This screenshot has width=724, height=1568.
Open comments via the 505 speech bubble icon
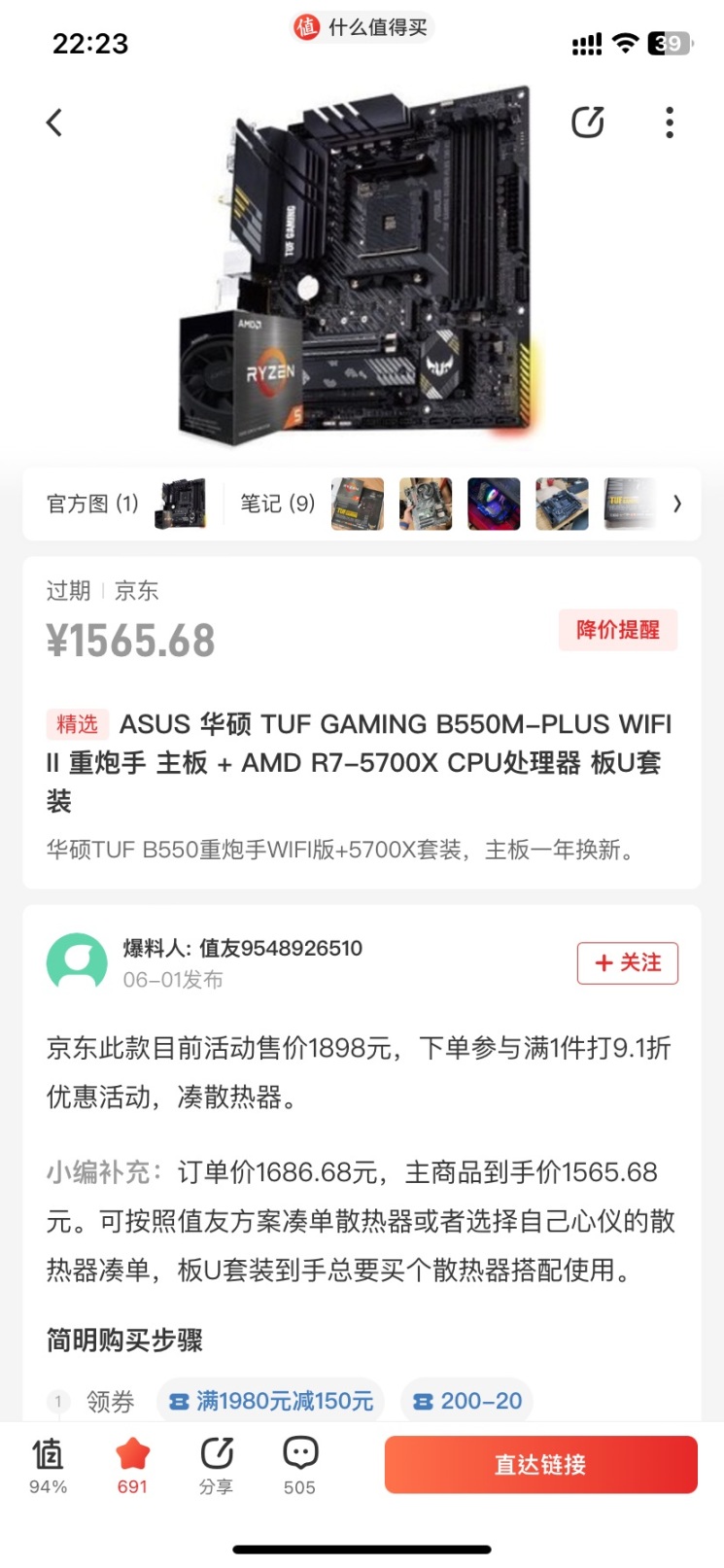[x=299, y=1454]
